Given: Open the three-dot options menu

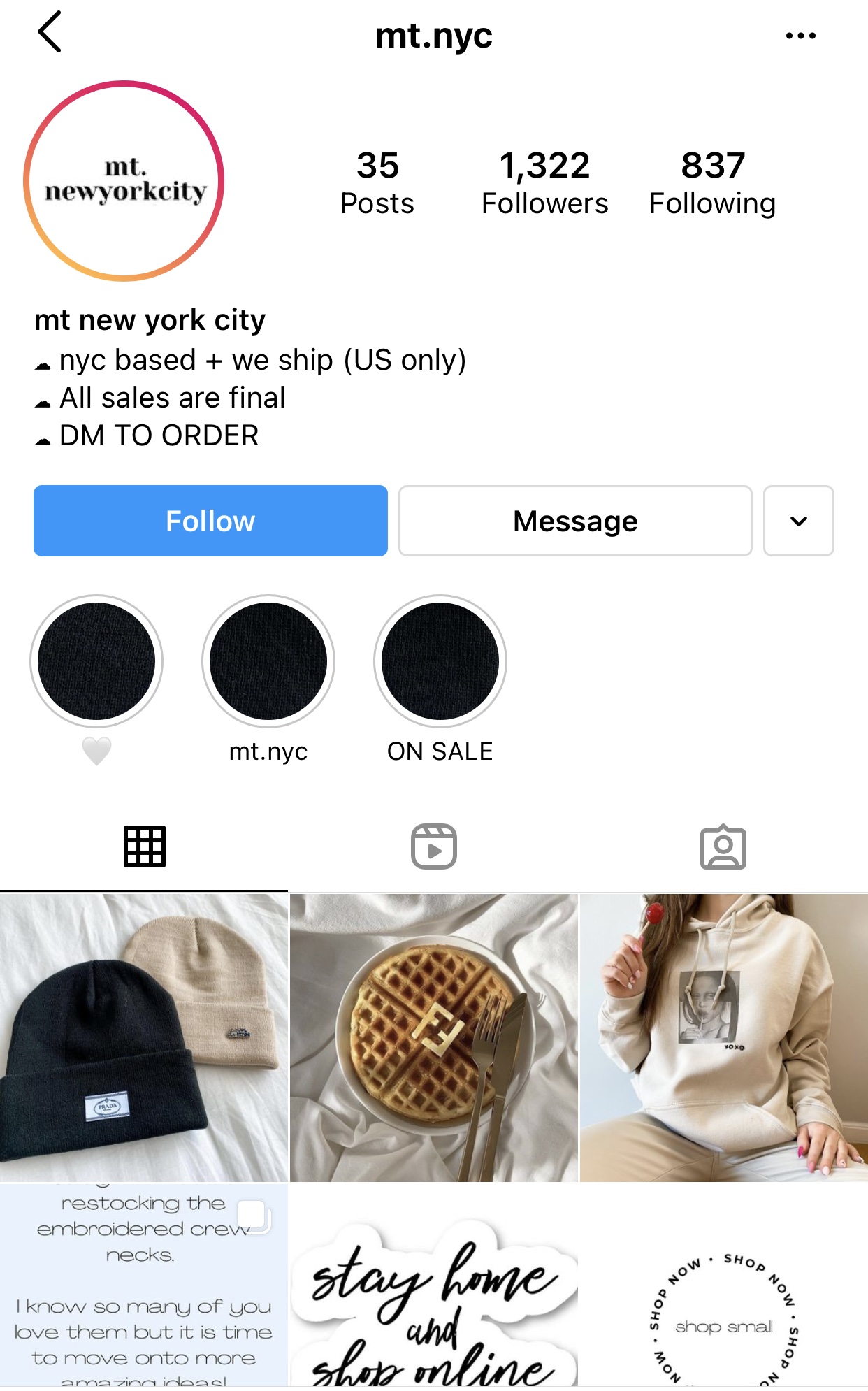Looking at the screenshot, I should pyautogui.click(x=800, y=36).
